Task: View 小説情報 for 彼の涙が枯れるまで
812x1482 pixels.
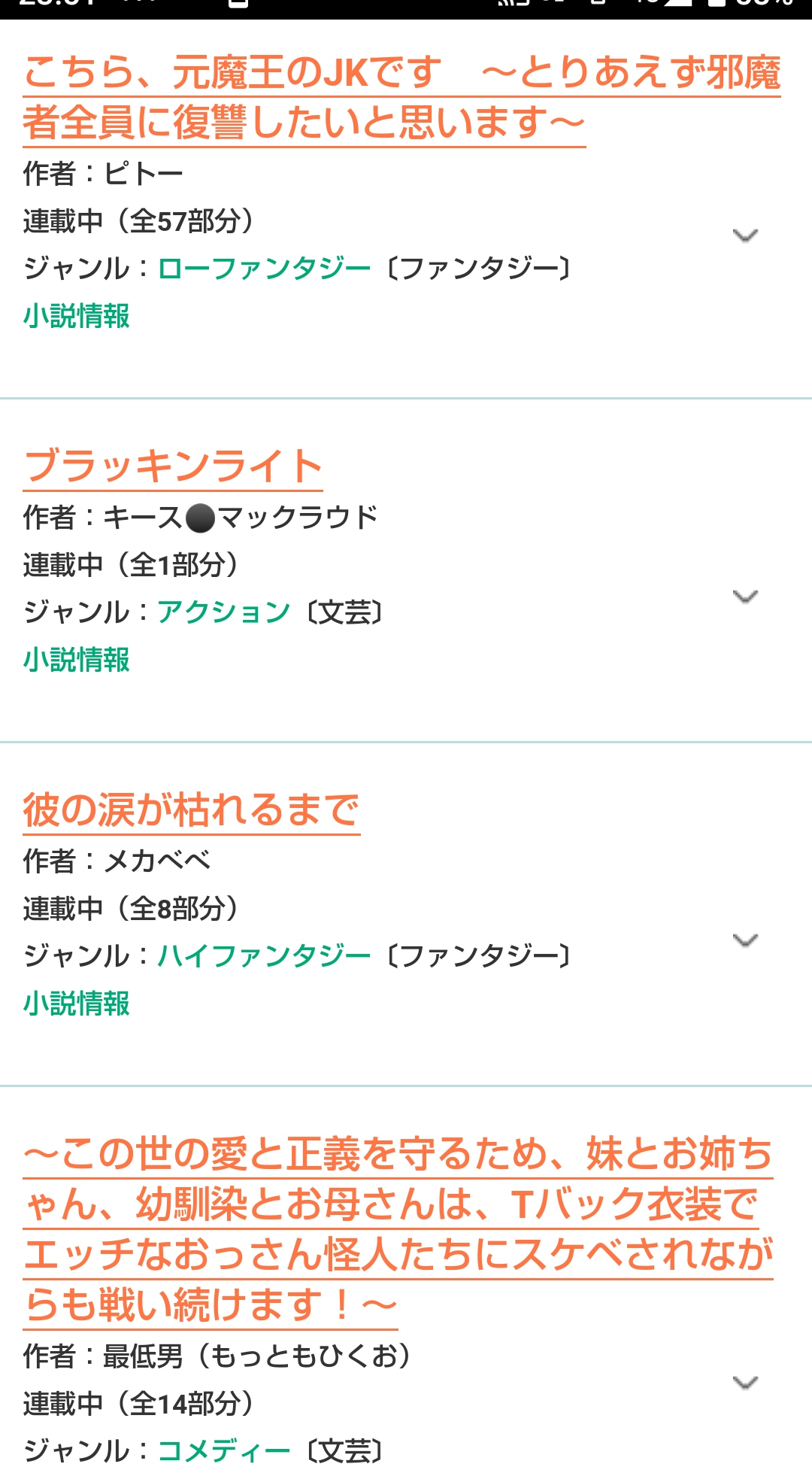Action: click(77, 1004)
